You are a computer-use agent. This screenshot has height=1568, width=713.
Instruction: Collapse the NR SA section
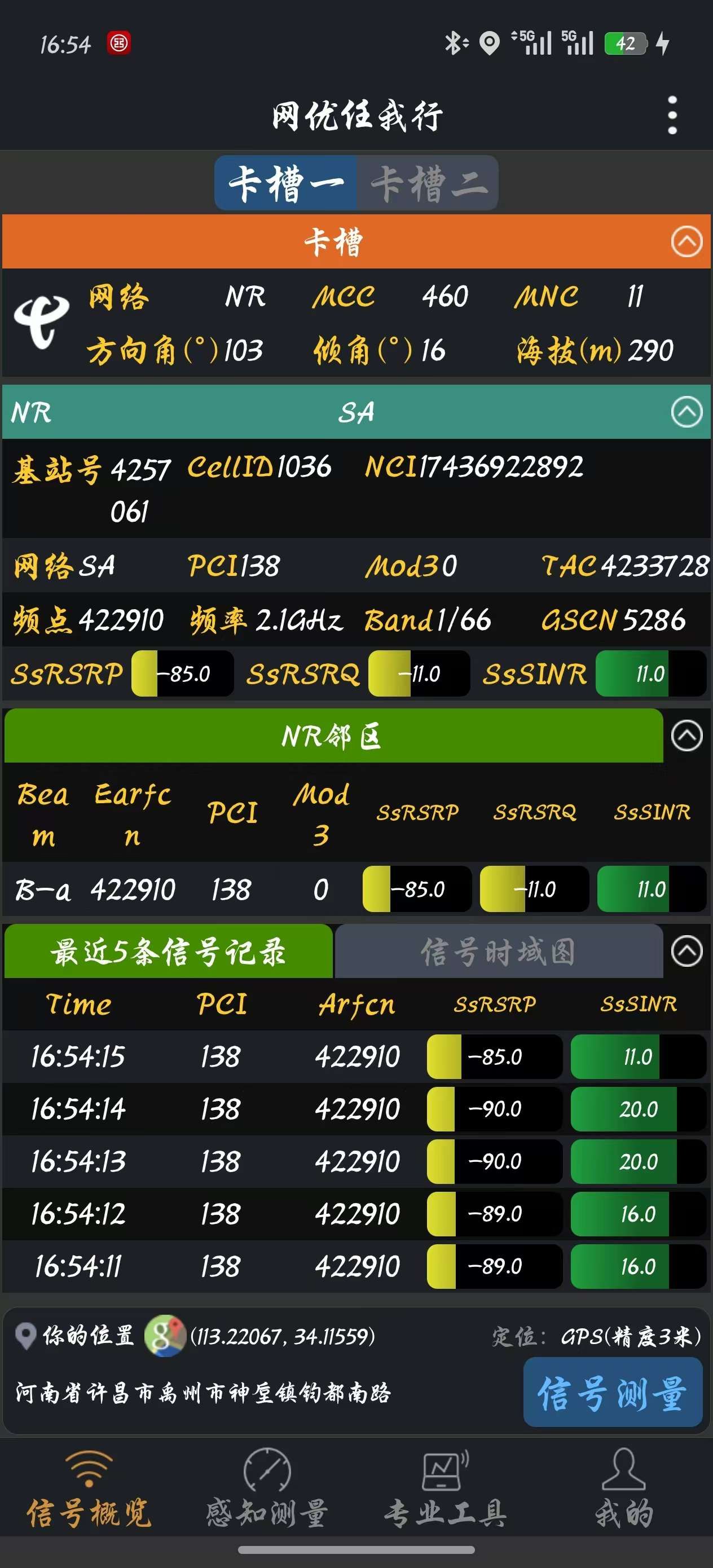(686, 412)
